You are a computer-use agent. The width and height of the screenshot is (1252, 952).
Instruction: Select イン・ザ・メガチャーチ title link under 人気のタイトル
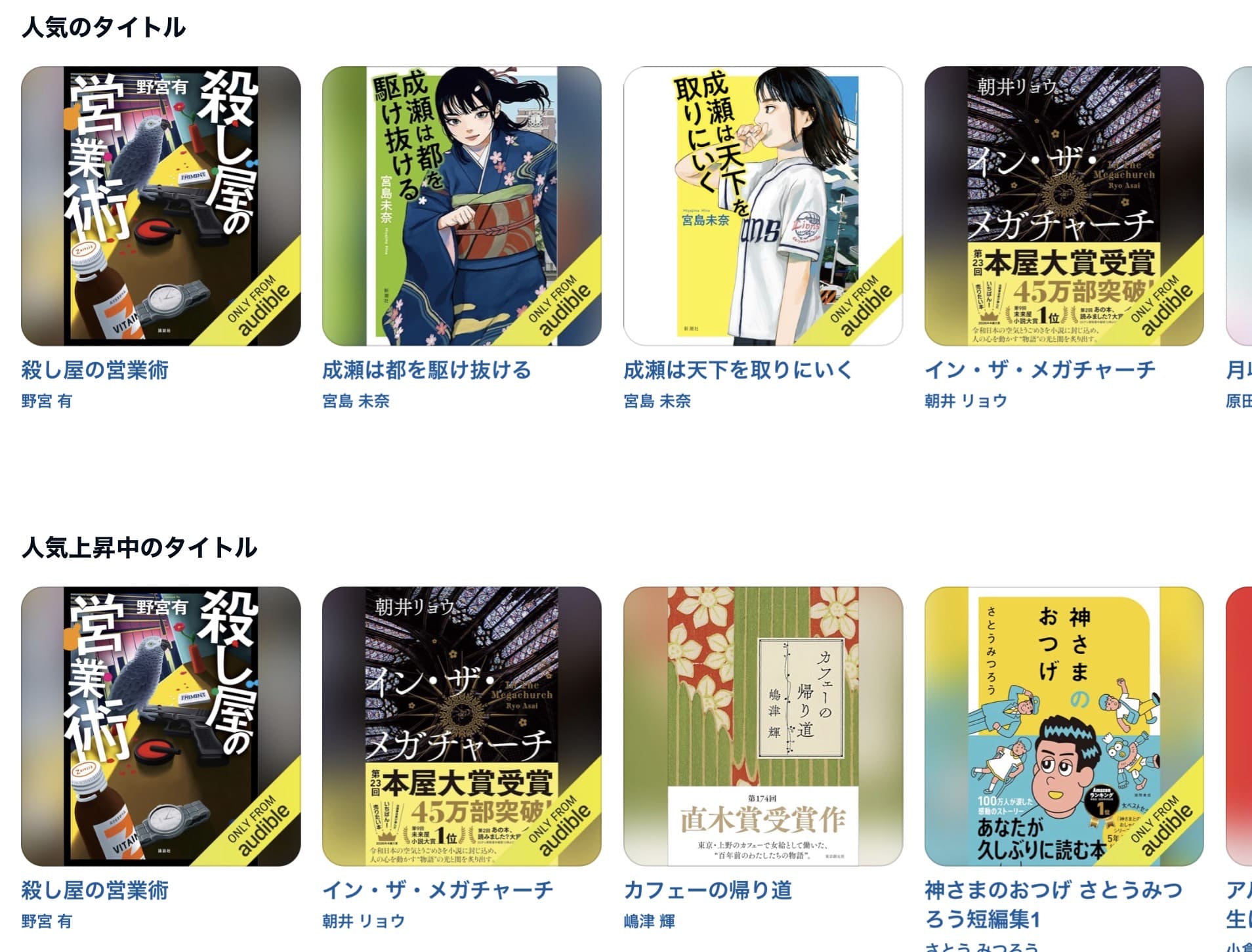[x=1039, y=370]
